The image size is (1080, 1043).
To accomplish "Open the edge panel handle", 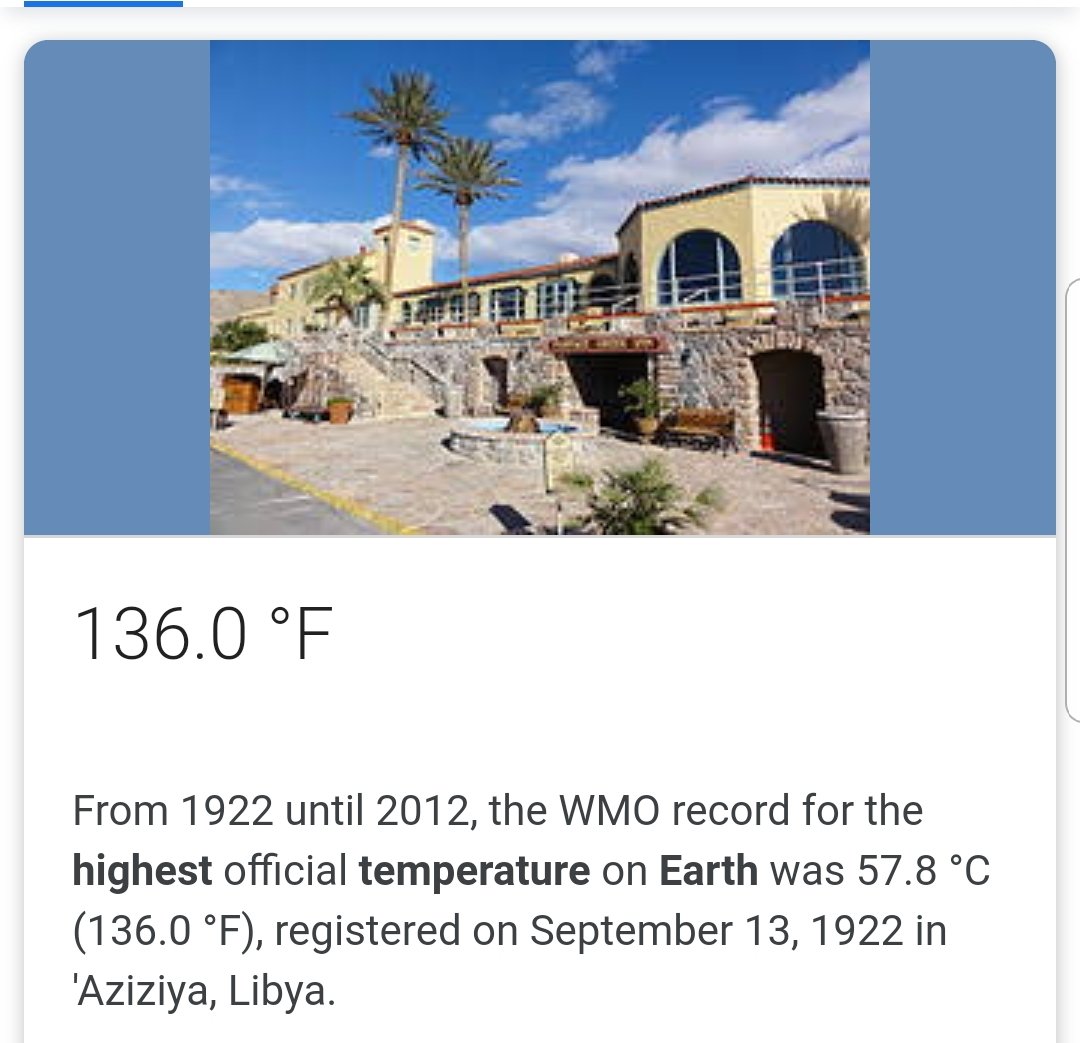I will [1072, 500].
